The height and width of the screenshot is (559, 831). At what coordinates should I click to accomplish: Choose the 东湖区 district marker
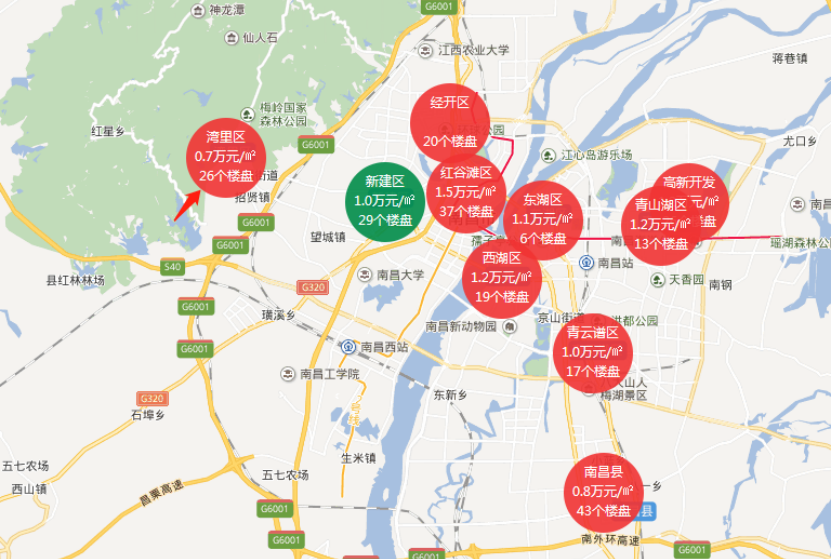543,220
